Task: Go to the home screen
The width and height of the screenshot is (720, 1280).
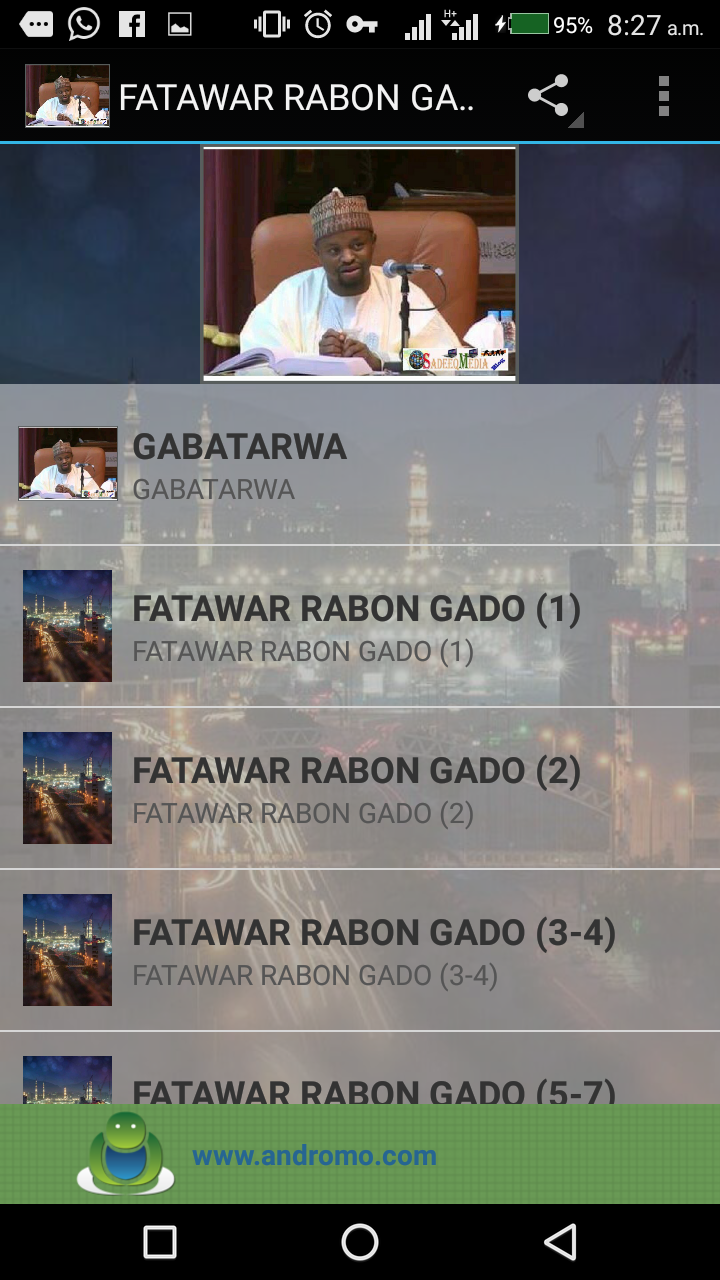Action: pyautogui.click(x=360, y=1242)
